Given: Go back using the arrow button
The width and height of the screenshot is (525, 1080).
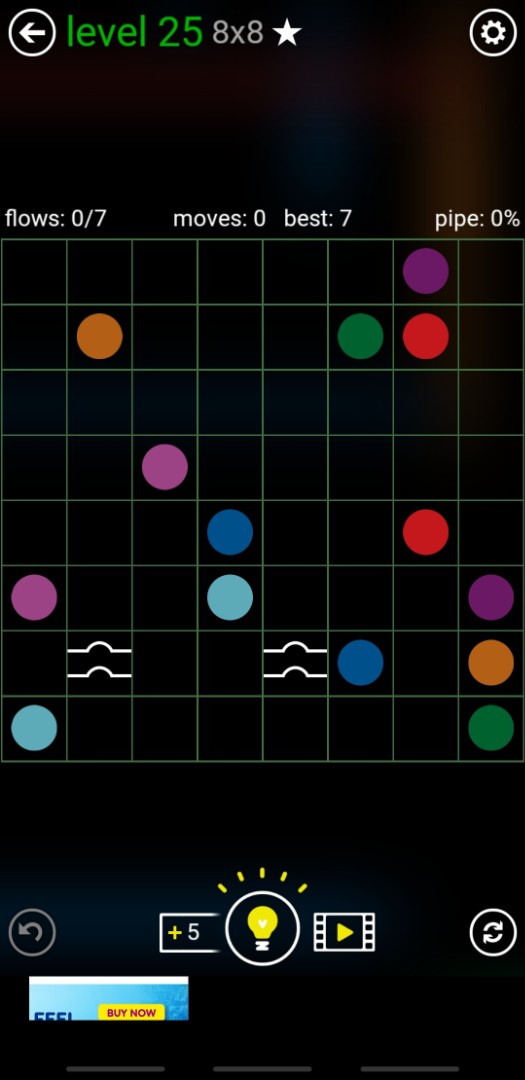Looking at the screenshot, I should [32, 32].
